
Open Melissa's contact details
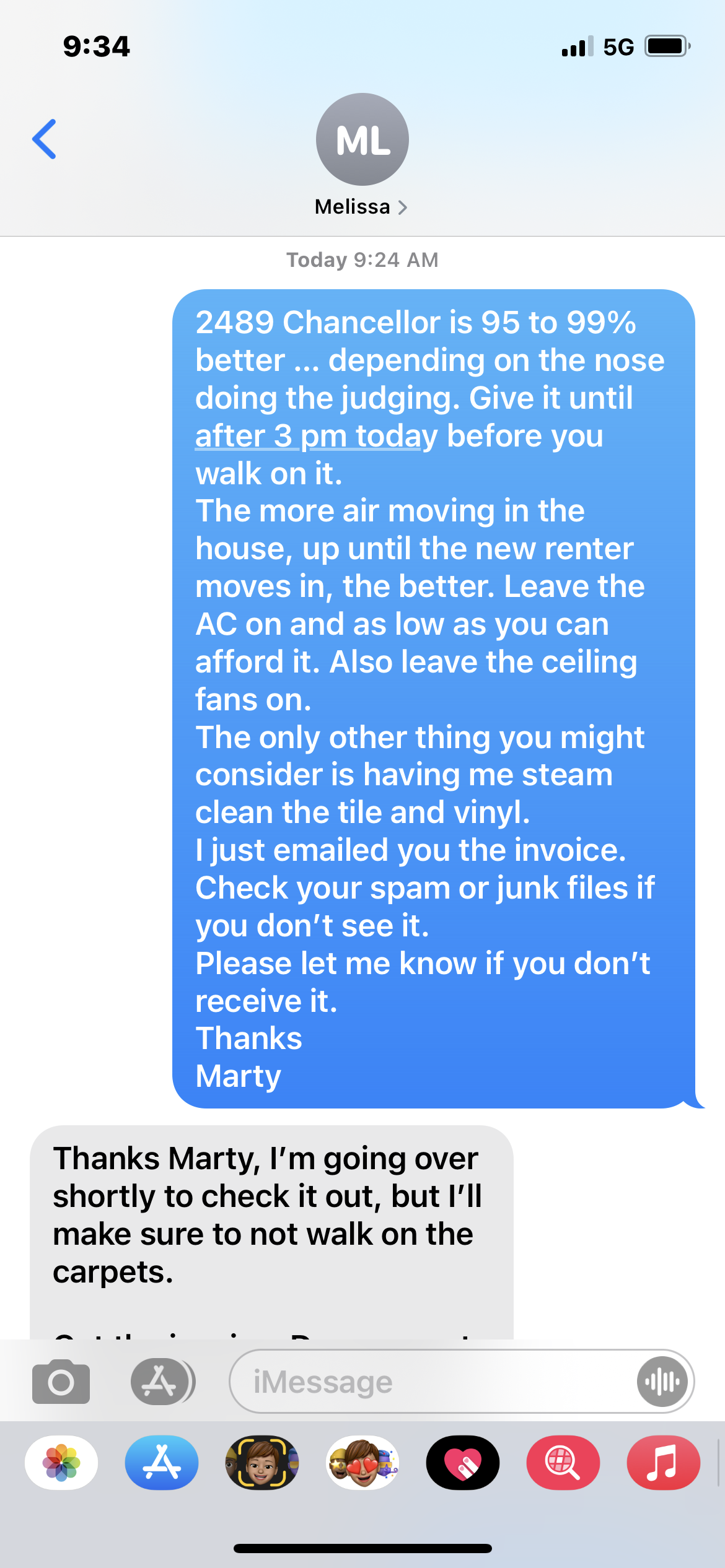(361, 206)
